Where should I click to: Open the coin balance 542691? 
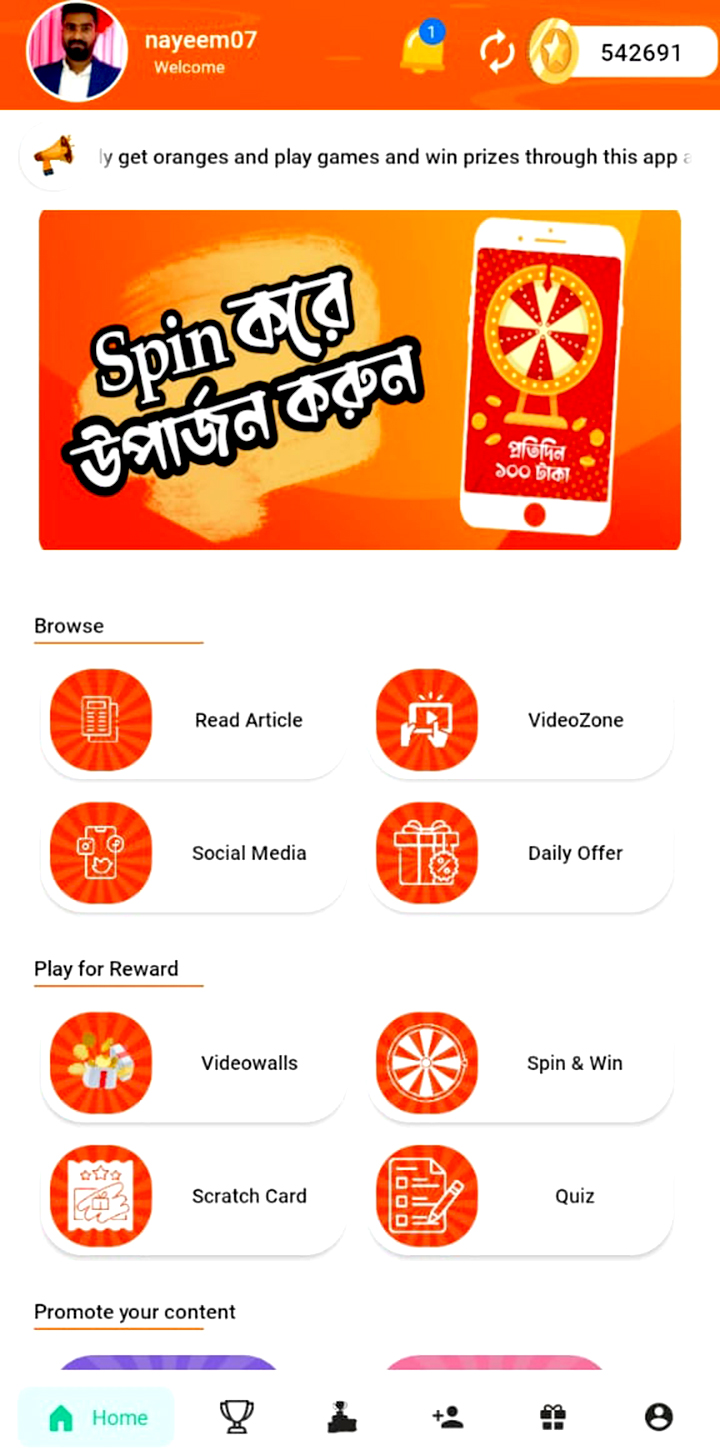(x=640, y=53)
